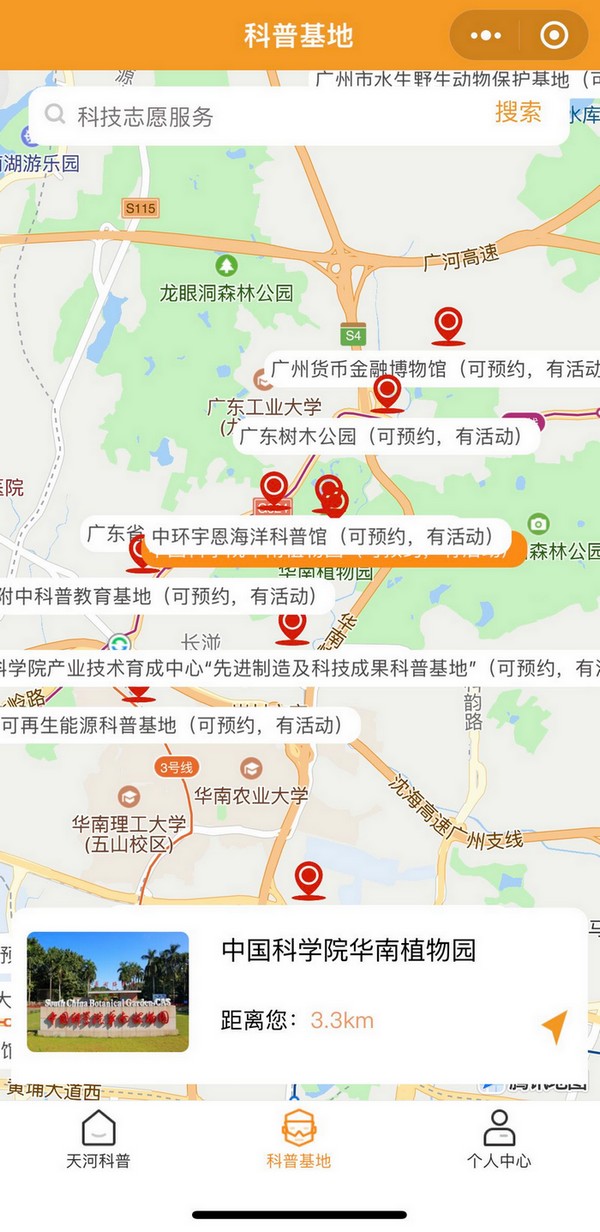Switch to the 个人中心 tab
The height and width of the screenshot is (1232, 600).
point(499,1140)
